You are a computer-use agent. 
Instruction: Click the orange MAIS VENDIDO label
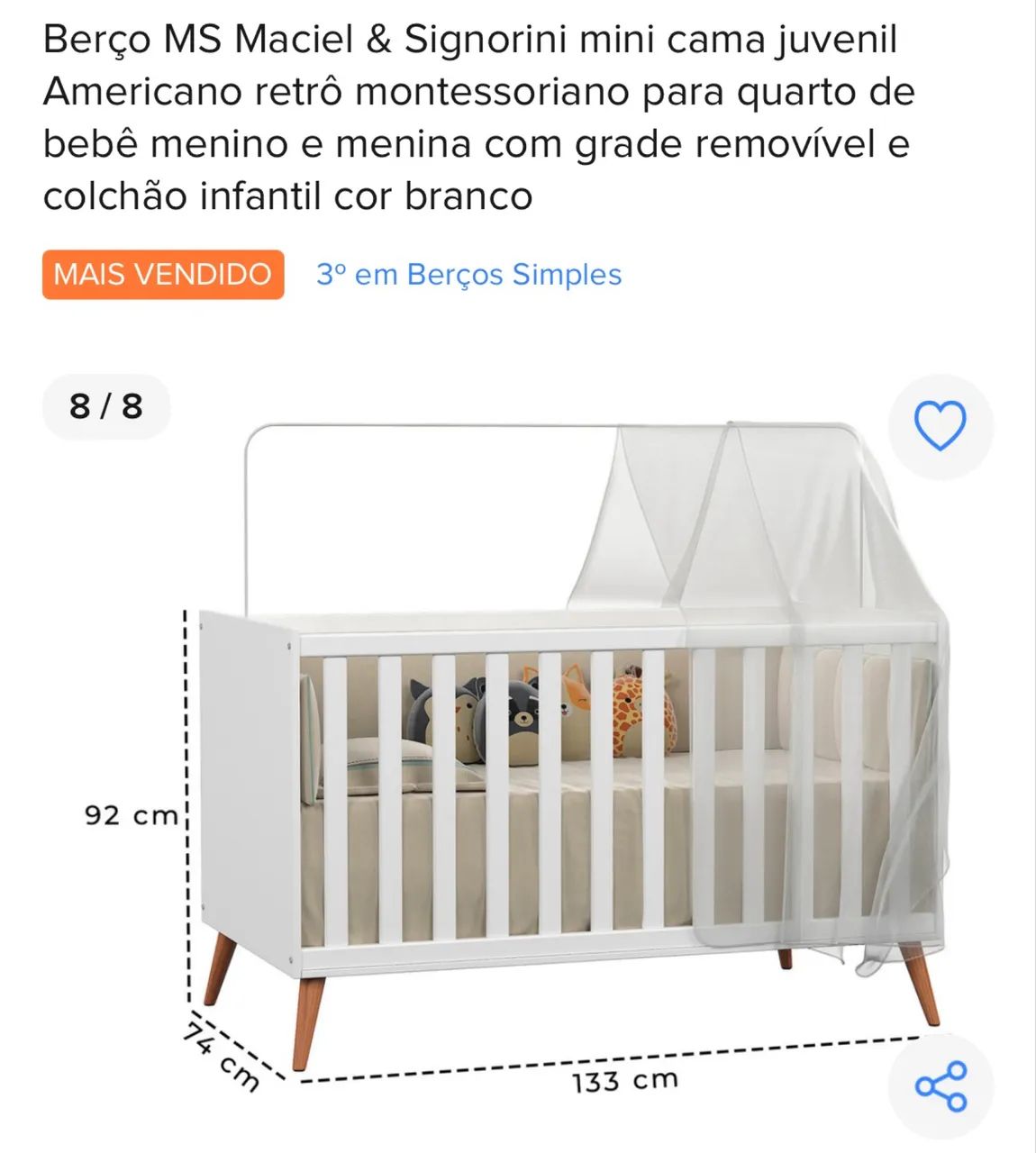pyautogui.click(x=164, y=276)
